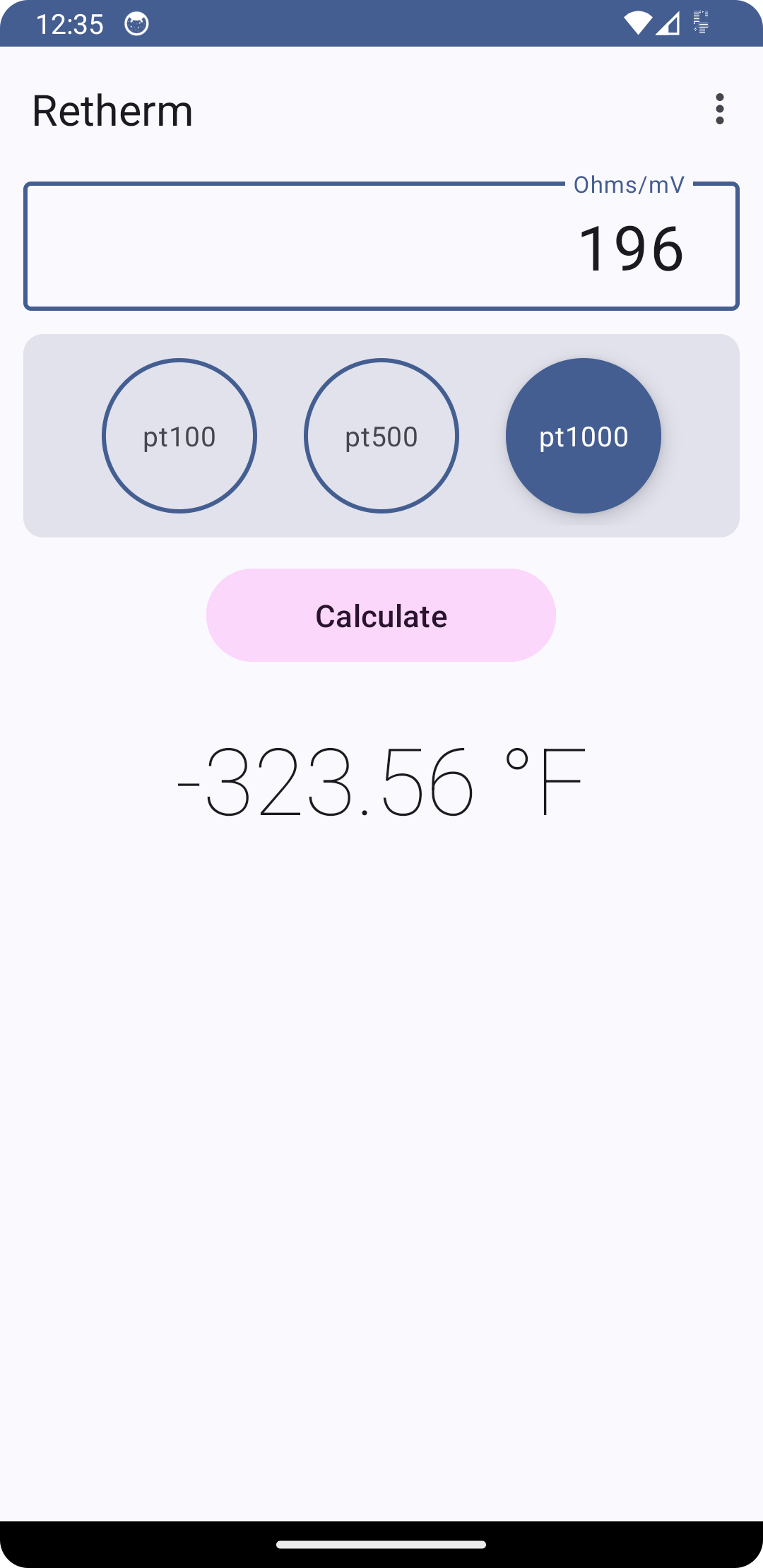Calculate the temperature
Viewport: 763px width, 1568px height.
click(x=381, y=615)
